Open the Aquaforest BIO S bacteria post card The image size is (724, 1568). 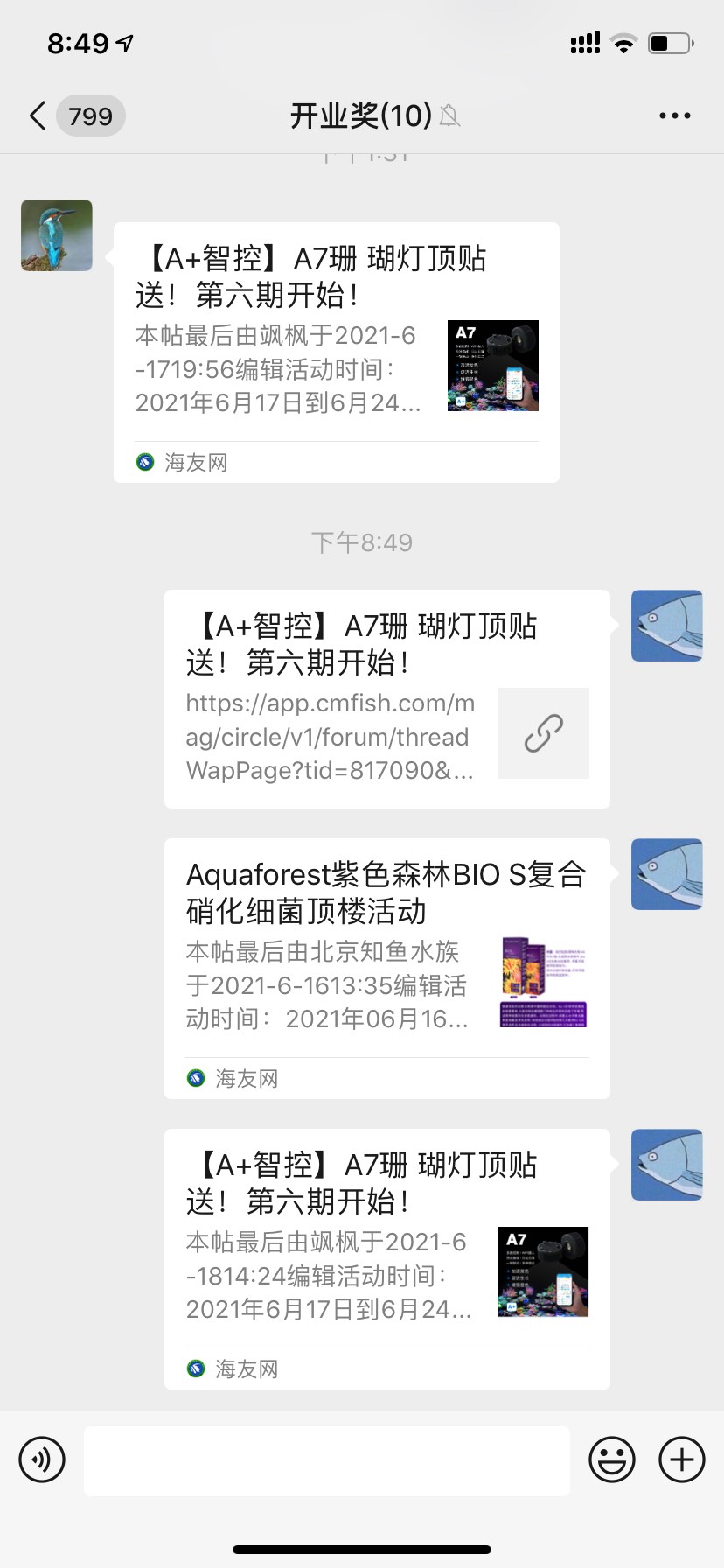[386, 968]
